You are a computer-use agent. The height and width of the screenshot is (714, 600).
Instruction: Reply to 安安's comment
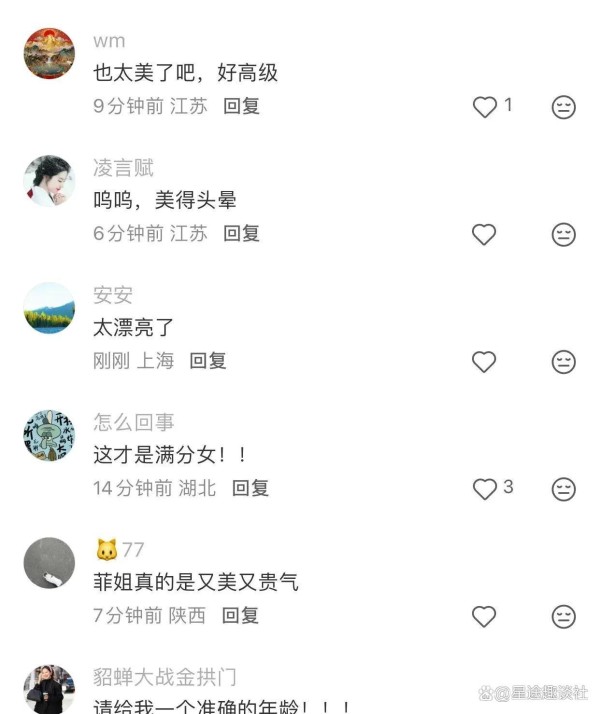pyautogui.click(x=208, y=361)
